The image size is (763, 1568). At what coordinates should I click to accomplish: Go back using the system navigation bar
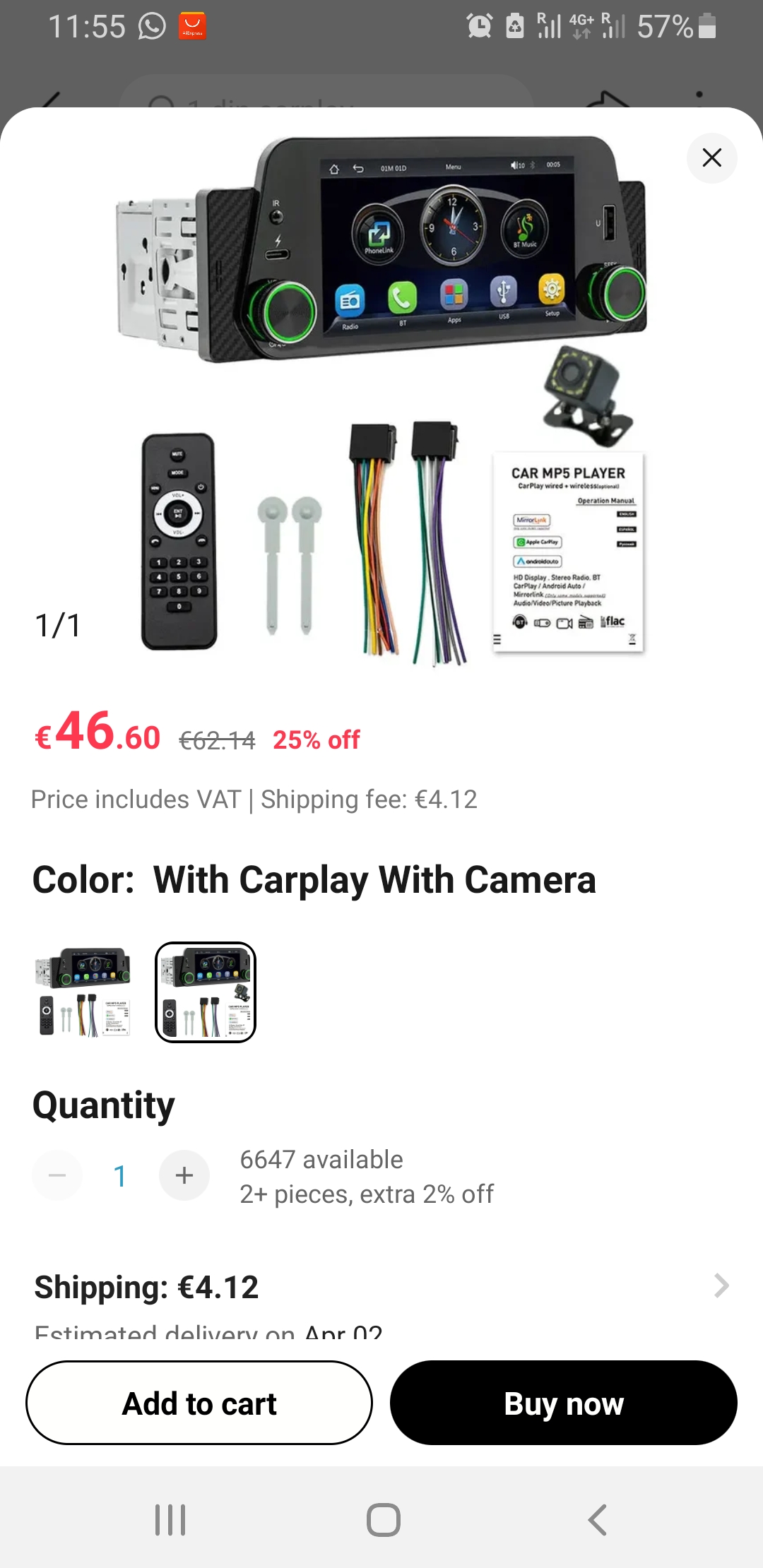[x=597, y=1520]
